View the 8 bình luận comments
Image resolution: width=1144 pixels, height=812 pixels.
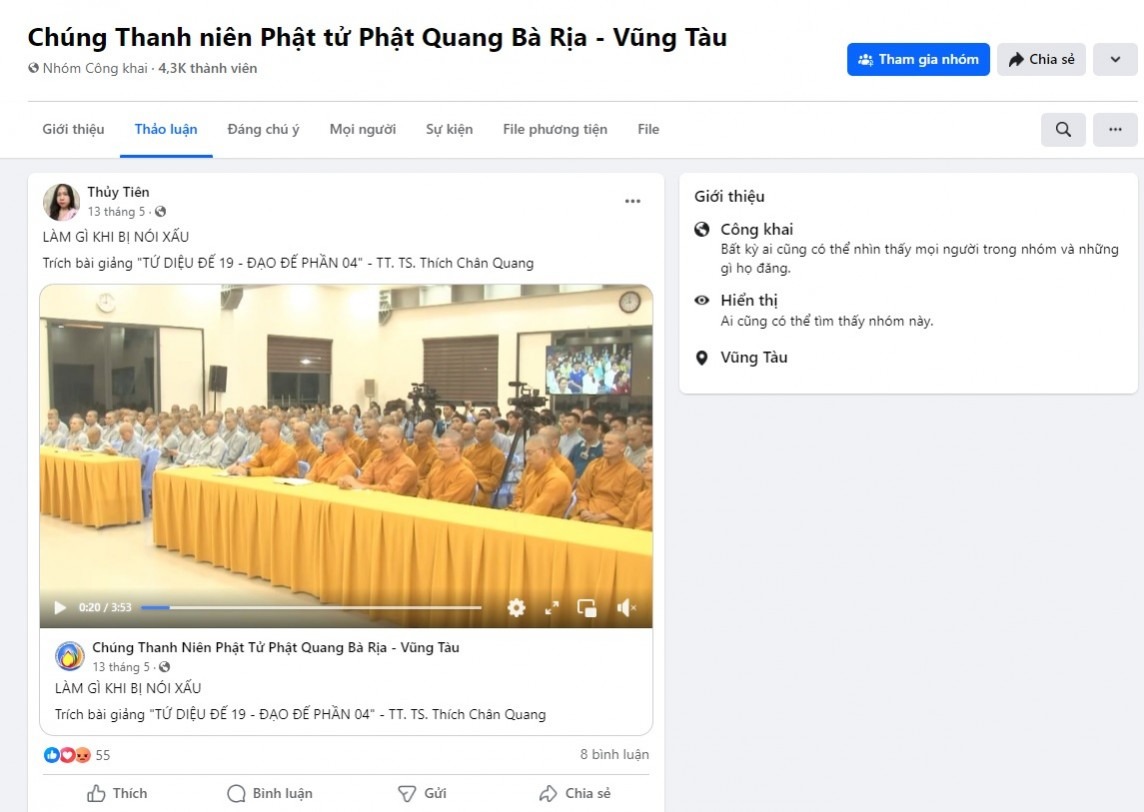614,754
